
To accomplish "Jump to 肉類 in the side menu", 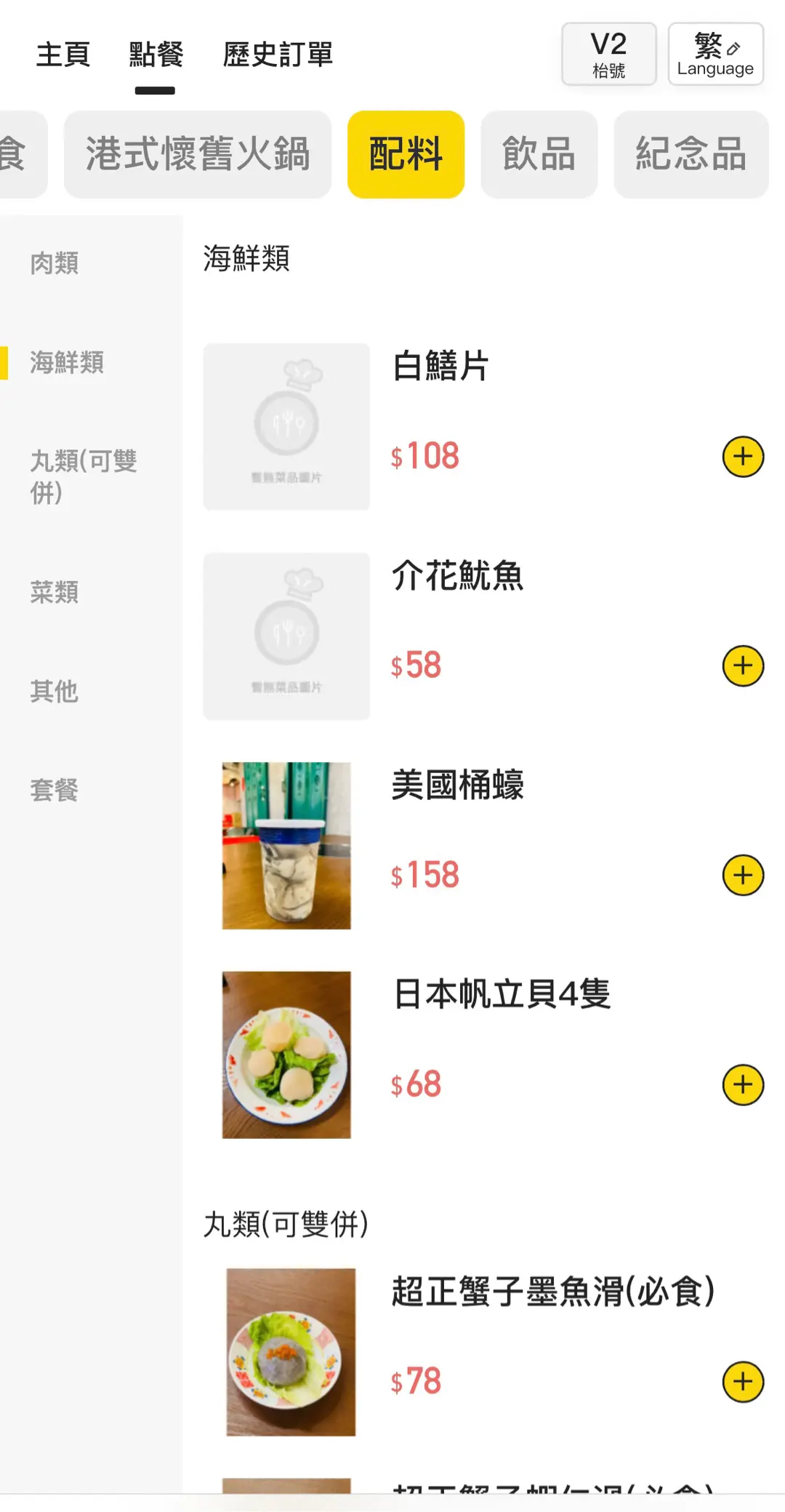I will 55,263.
